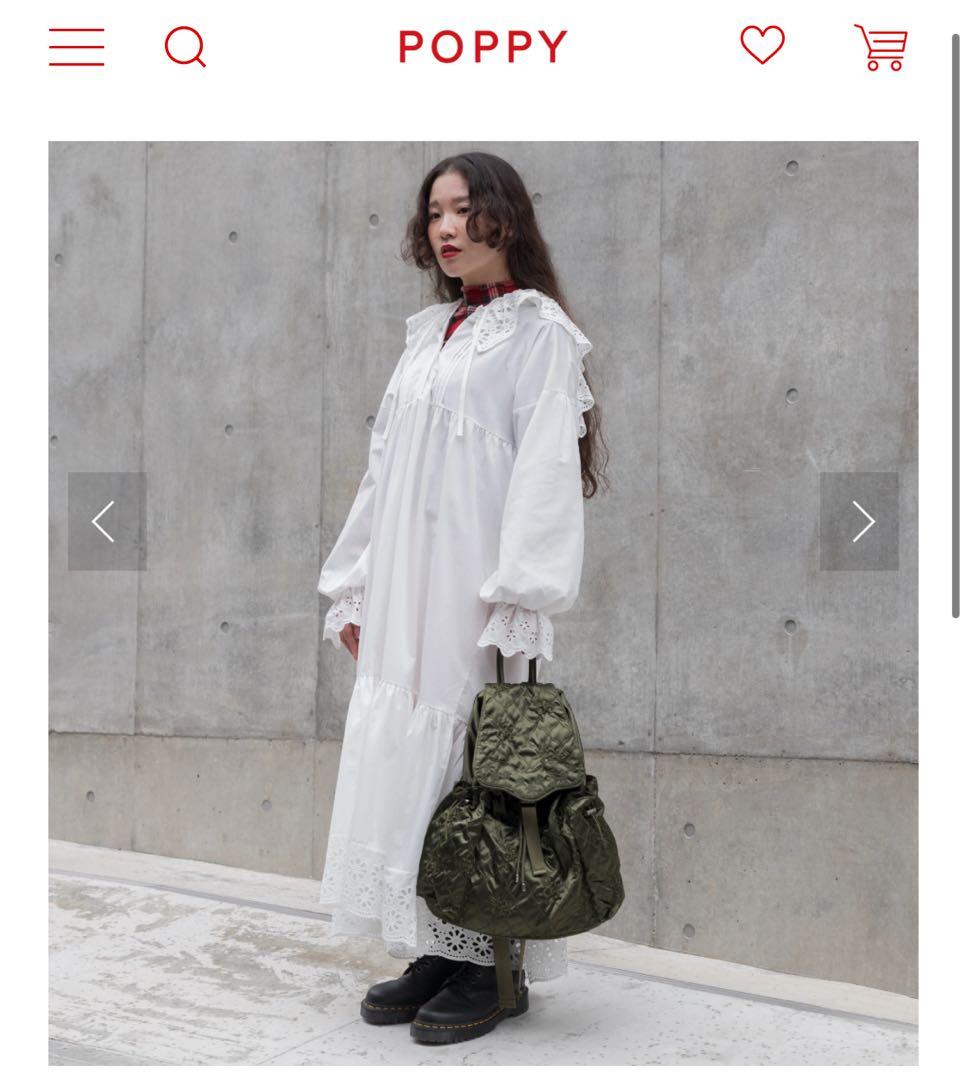
Task: Open the search icon
Action: [185, 47]
